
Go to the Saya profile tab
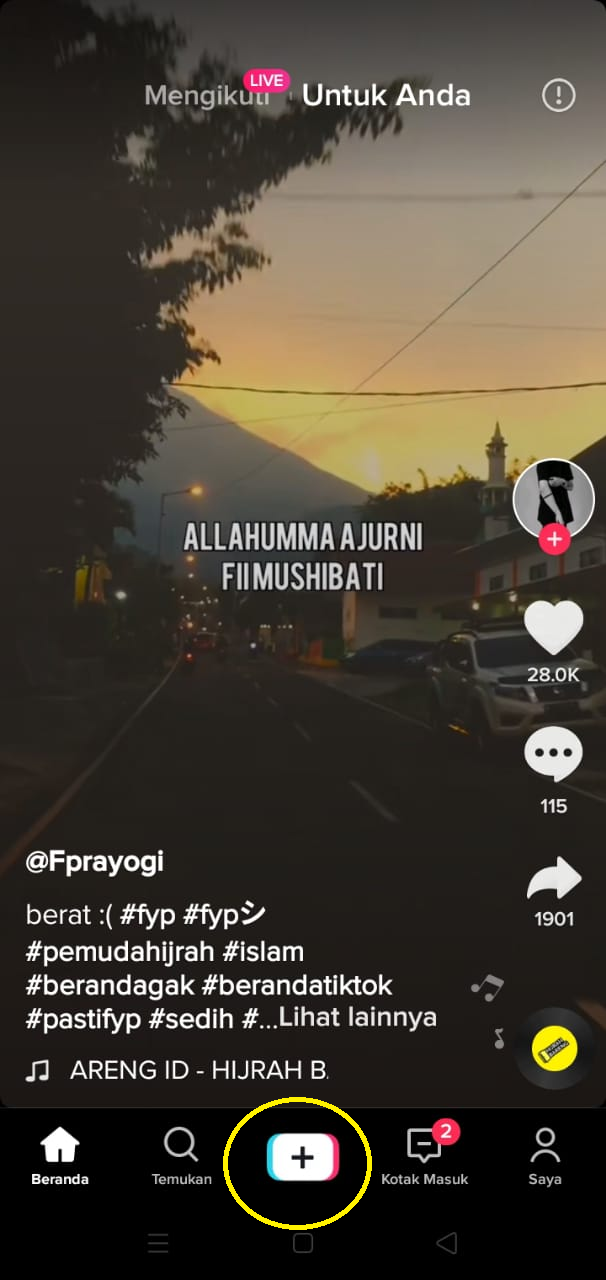545,1157
